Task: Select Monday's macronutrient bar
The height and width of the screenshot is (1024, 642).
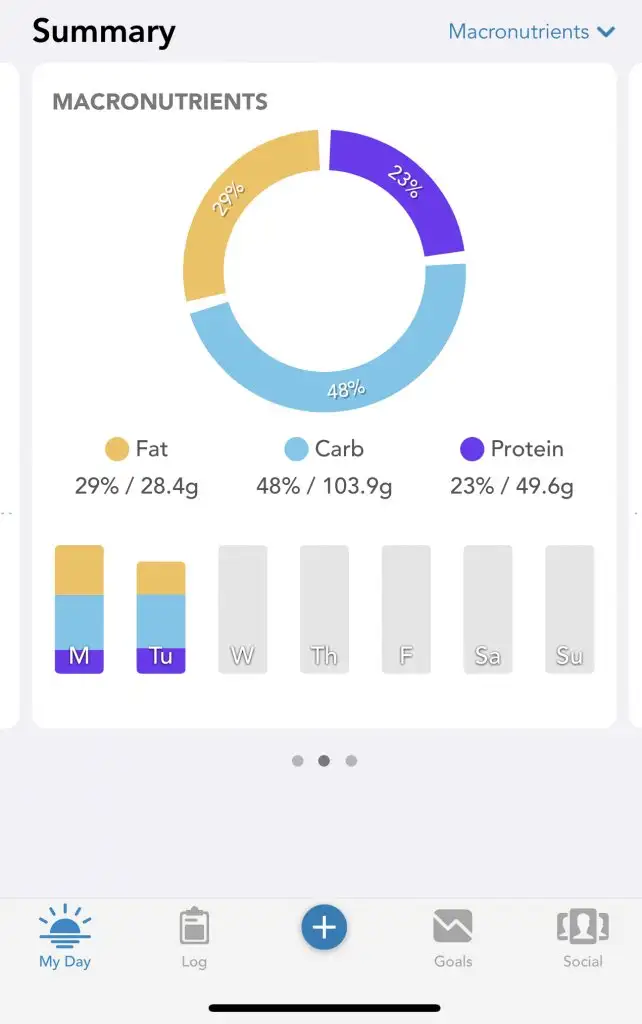Action: [x=79, y=609]
